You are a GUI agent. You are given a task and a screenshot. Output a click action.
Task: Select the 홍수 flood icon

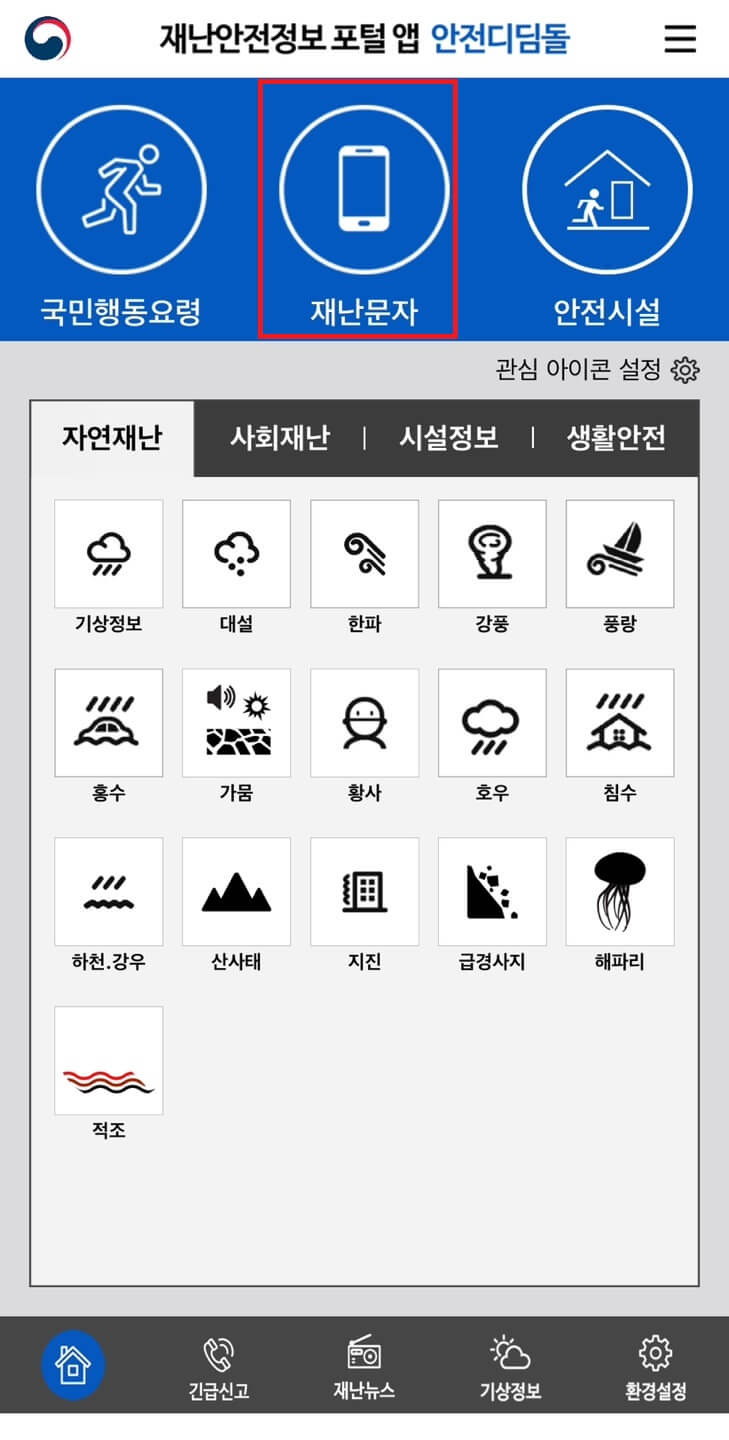pos(108,722)
